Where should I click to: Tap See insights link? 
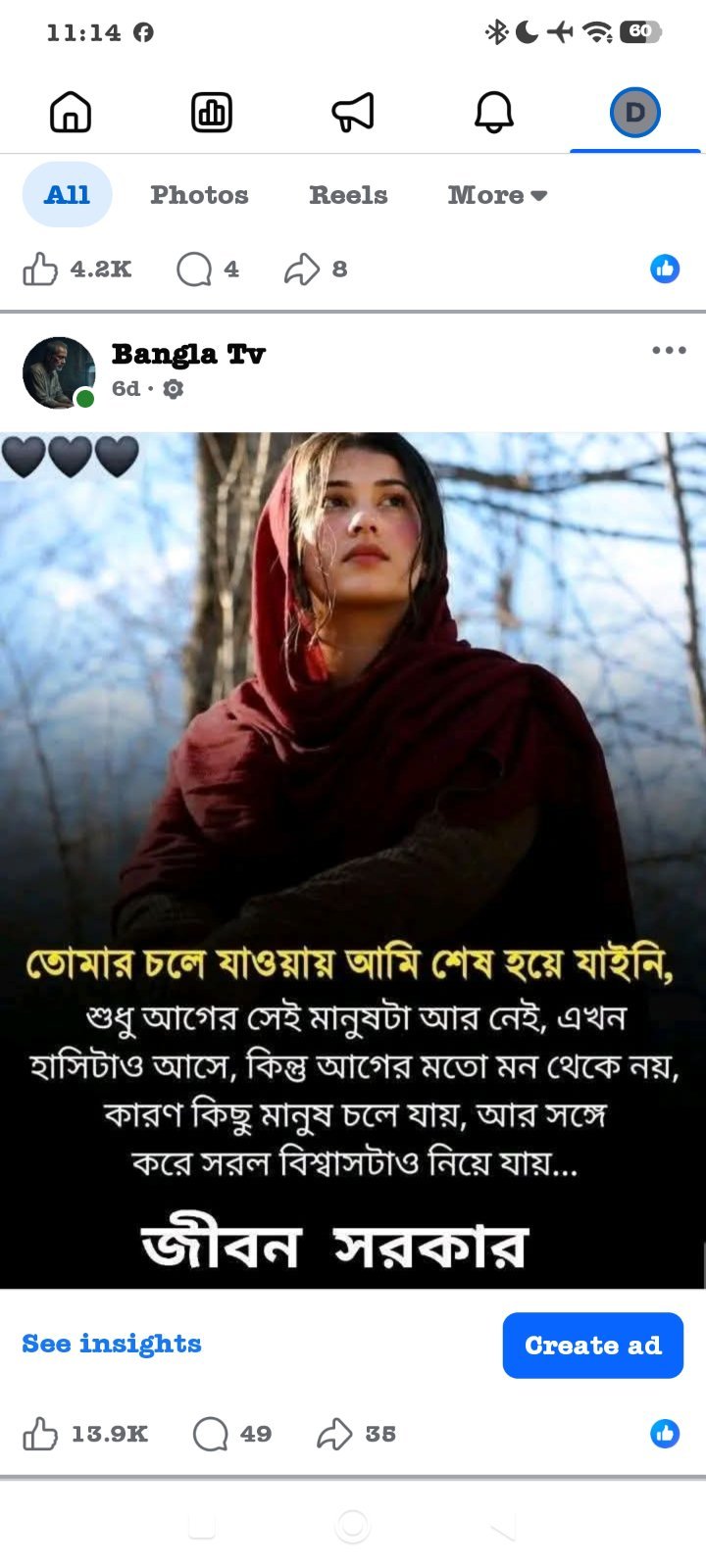112,1344
